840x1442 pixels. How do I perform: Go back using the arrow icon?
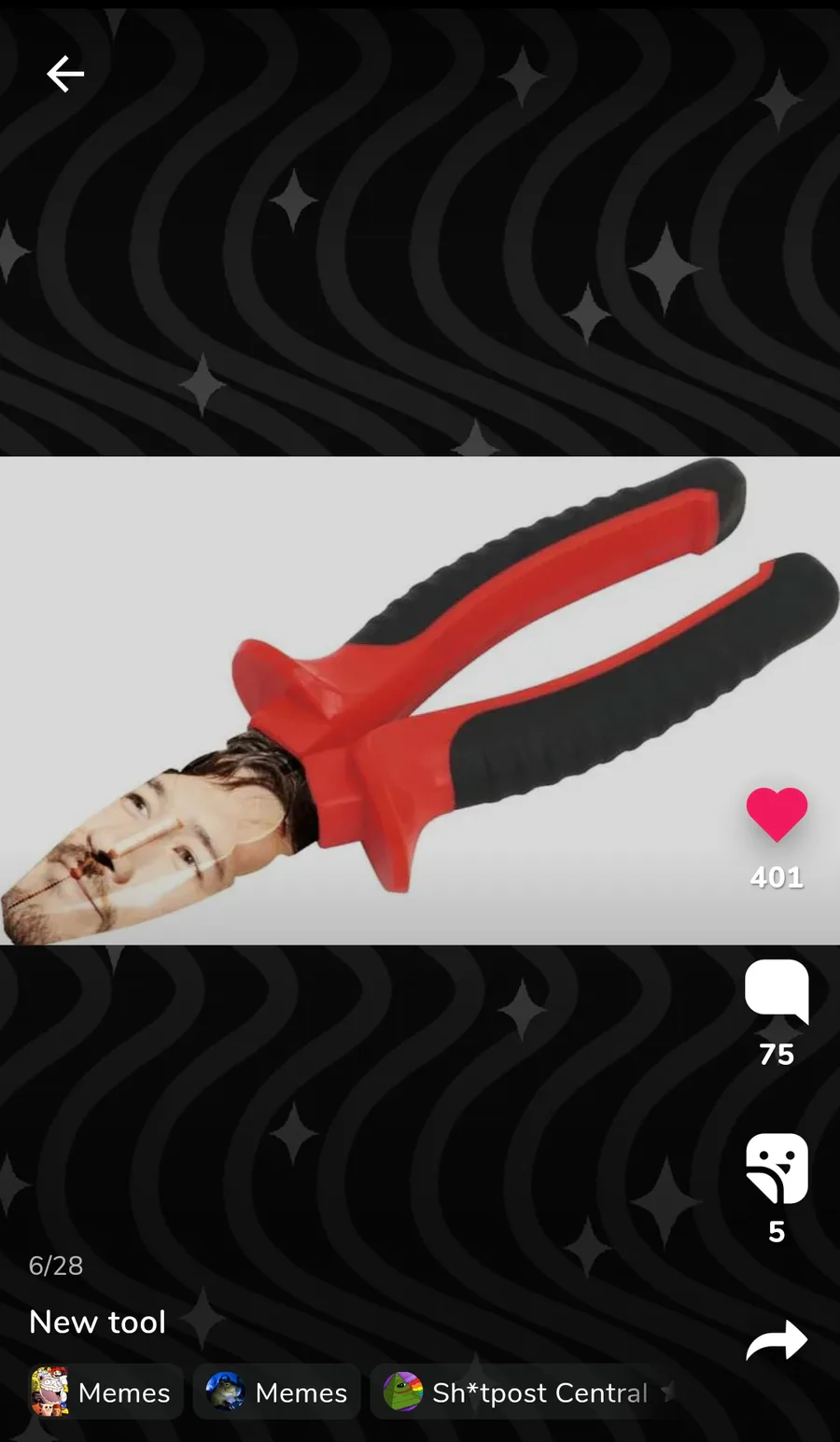(x=65, y=74)
